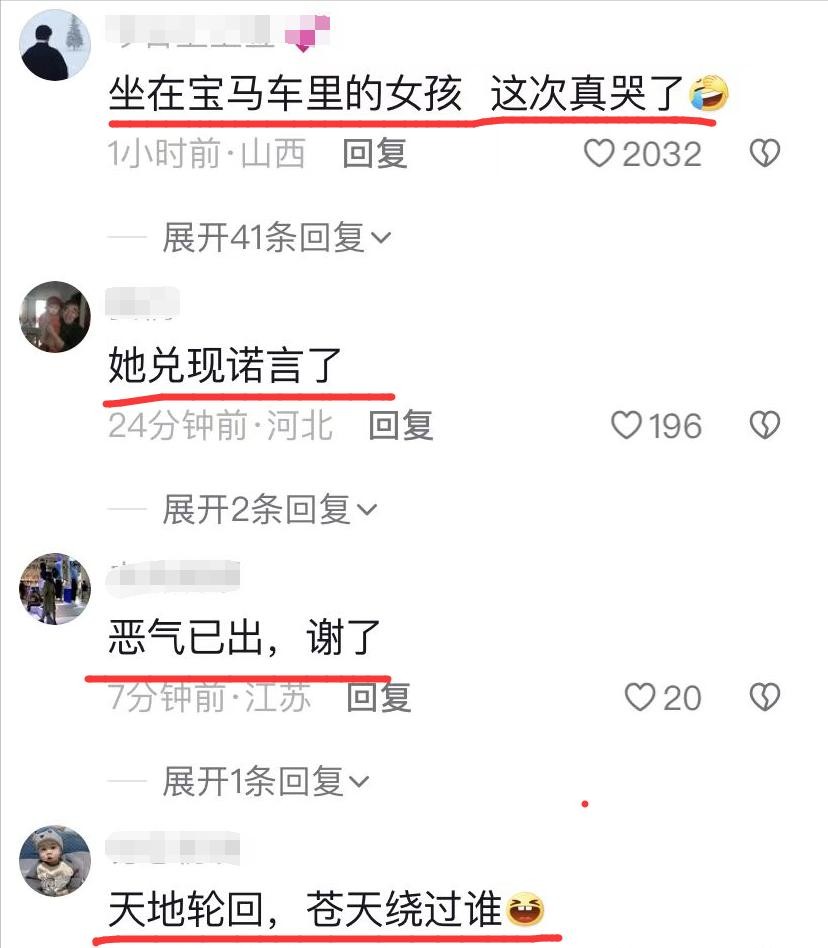Reply to the 24分钟前 河北 comment
This screenshot has height=948, width=828.
tap(400, 426)
